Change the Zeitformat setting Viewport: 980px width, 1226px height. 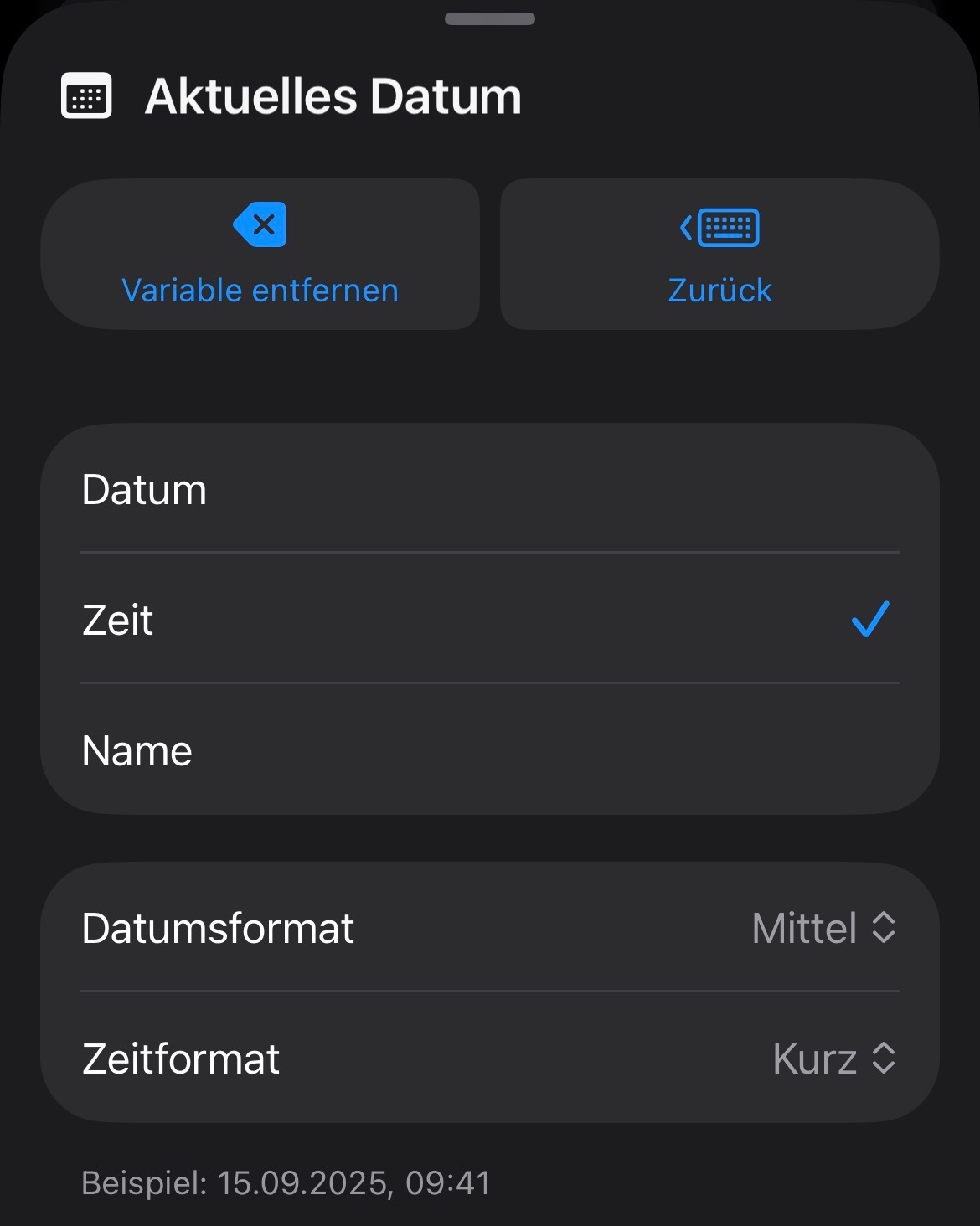834,1059
